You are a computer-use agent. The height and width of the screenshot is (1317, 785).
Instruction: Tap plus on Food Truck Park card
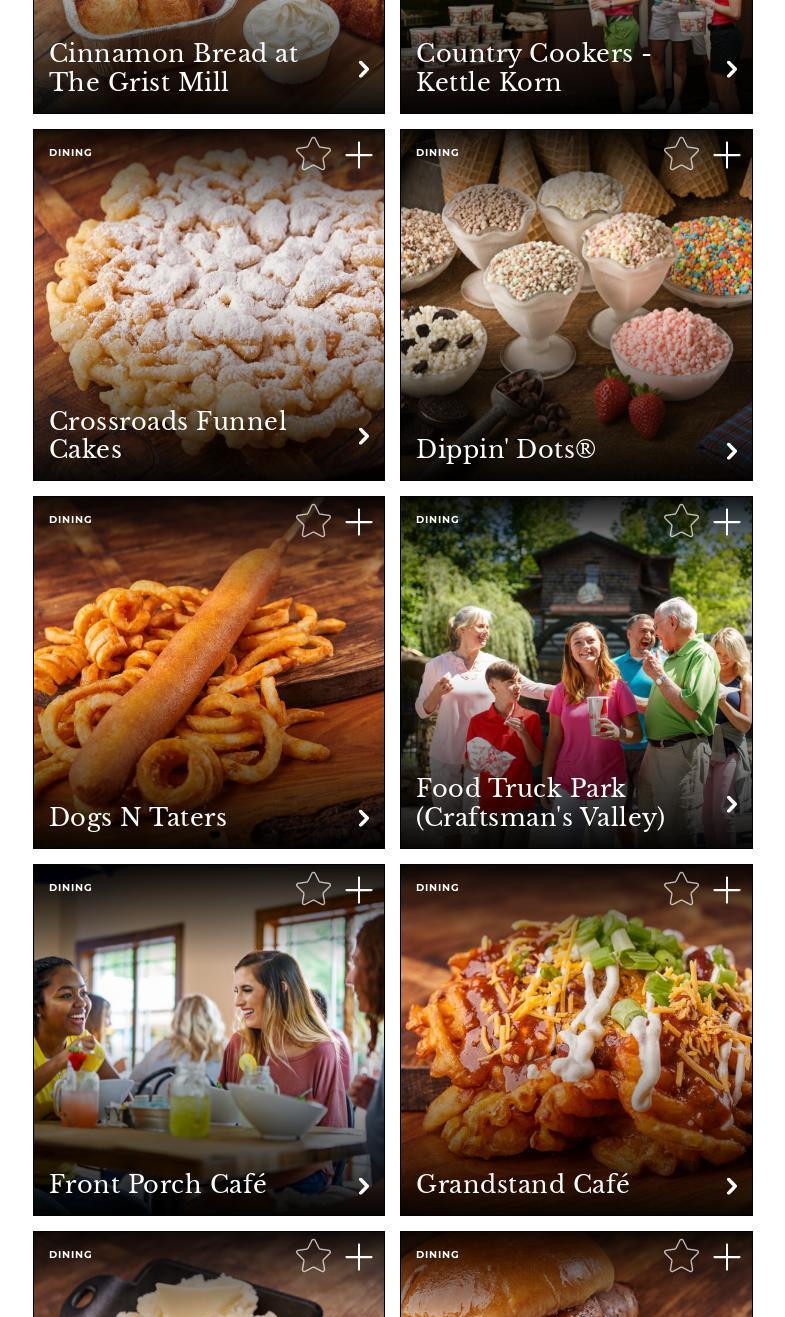[727, 522]
